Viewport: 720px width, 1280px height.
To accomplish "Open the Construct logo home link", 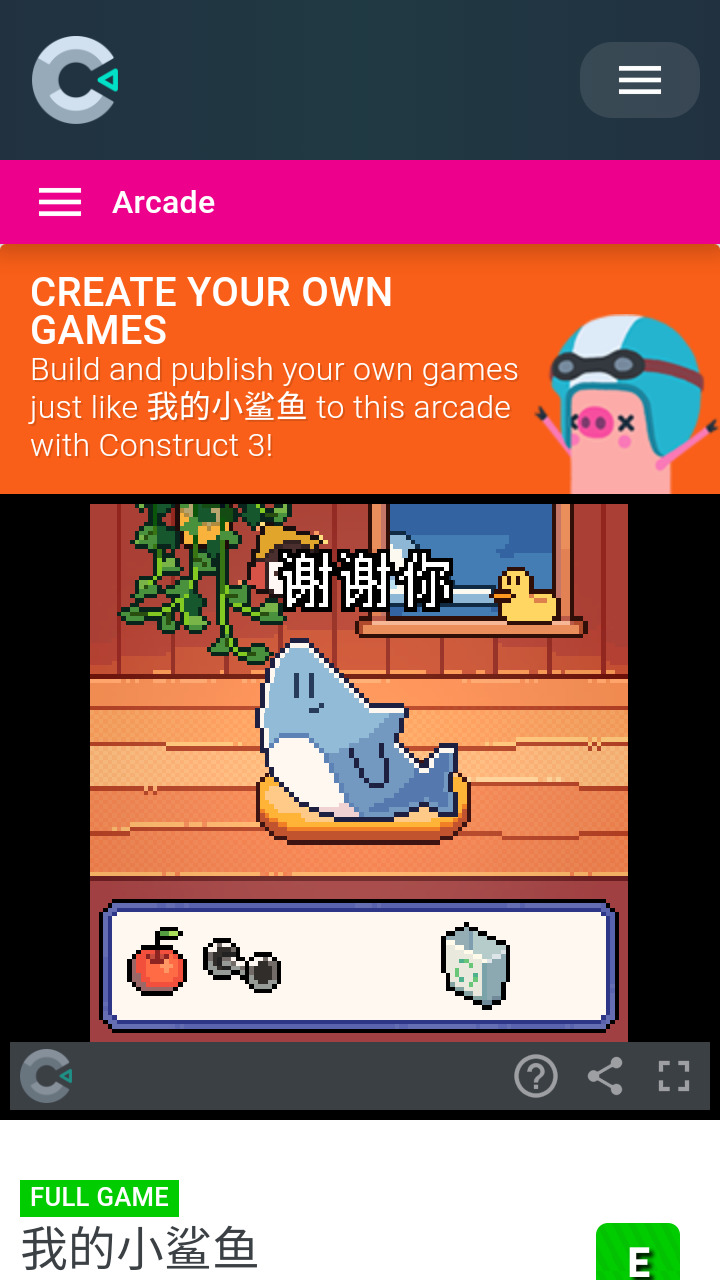I will pyautogui.click(x=75, y=80).
